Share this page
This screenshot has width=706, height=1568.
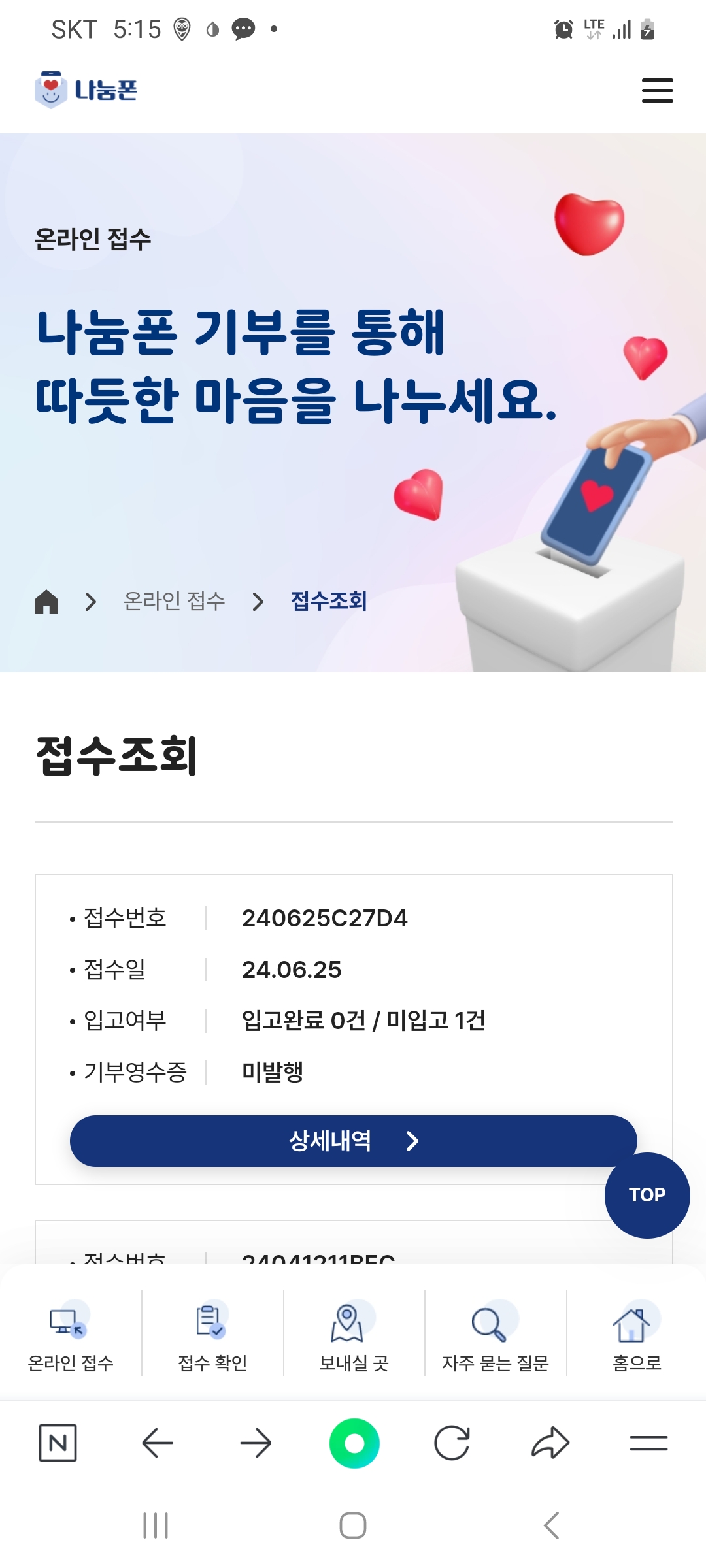(550, 1443)
